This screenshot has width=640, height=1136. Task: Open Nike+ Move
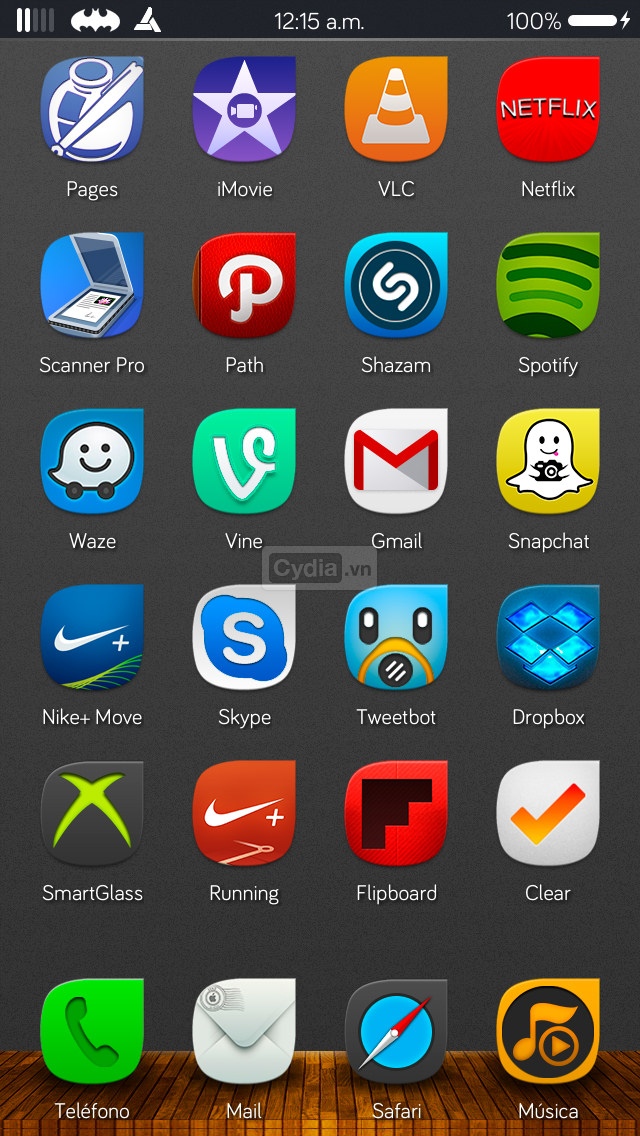coord(92,638)
